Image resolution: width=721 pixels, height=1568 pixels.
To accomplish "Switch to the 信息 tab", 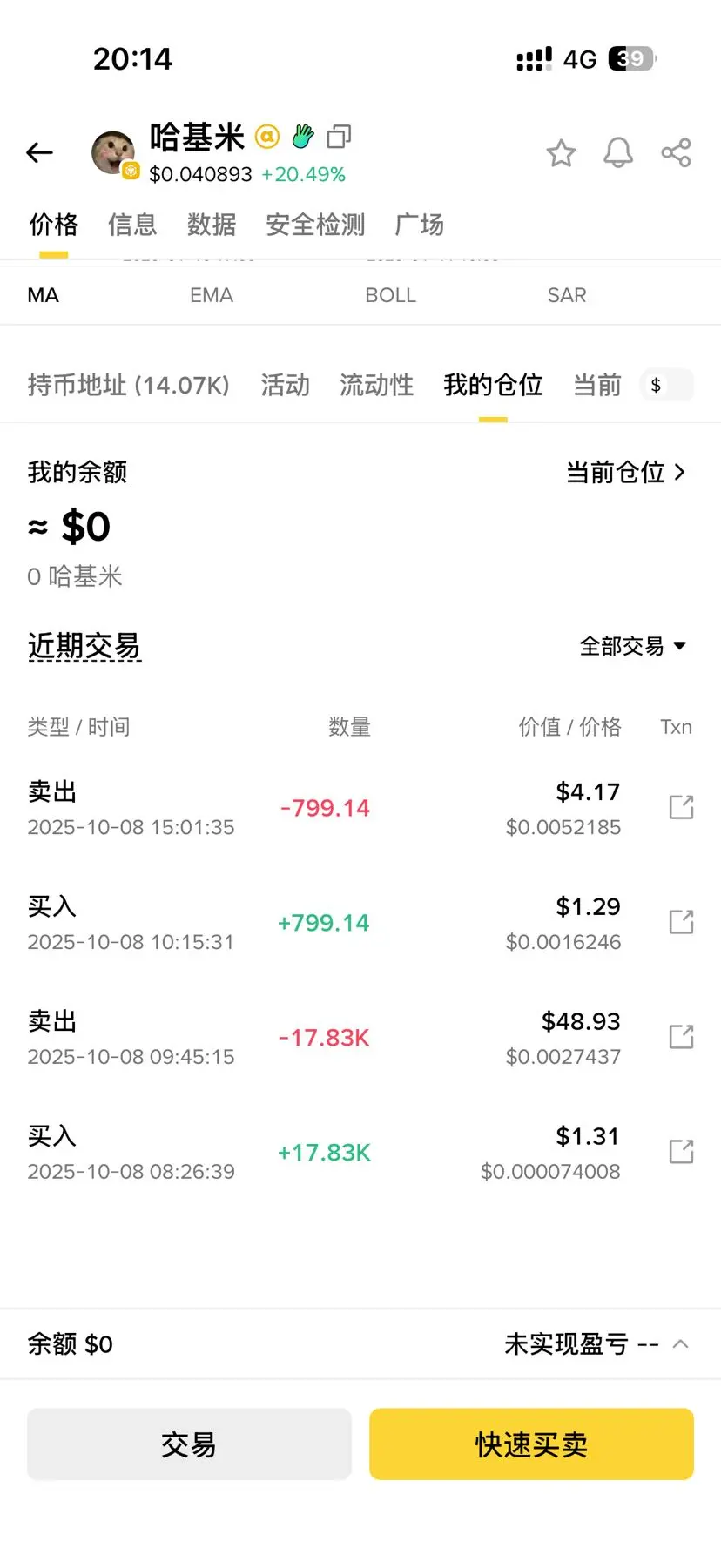I will (132, 225).
